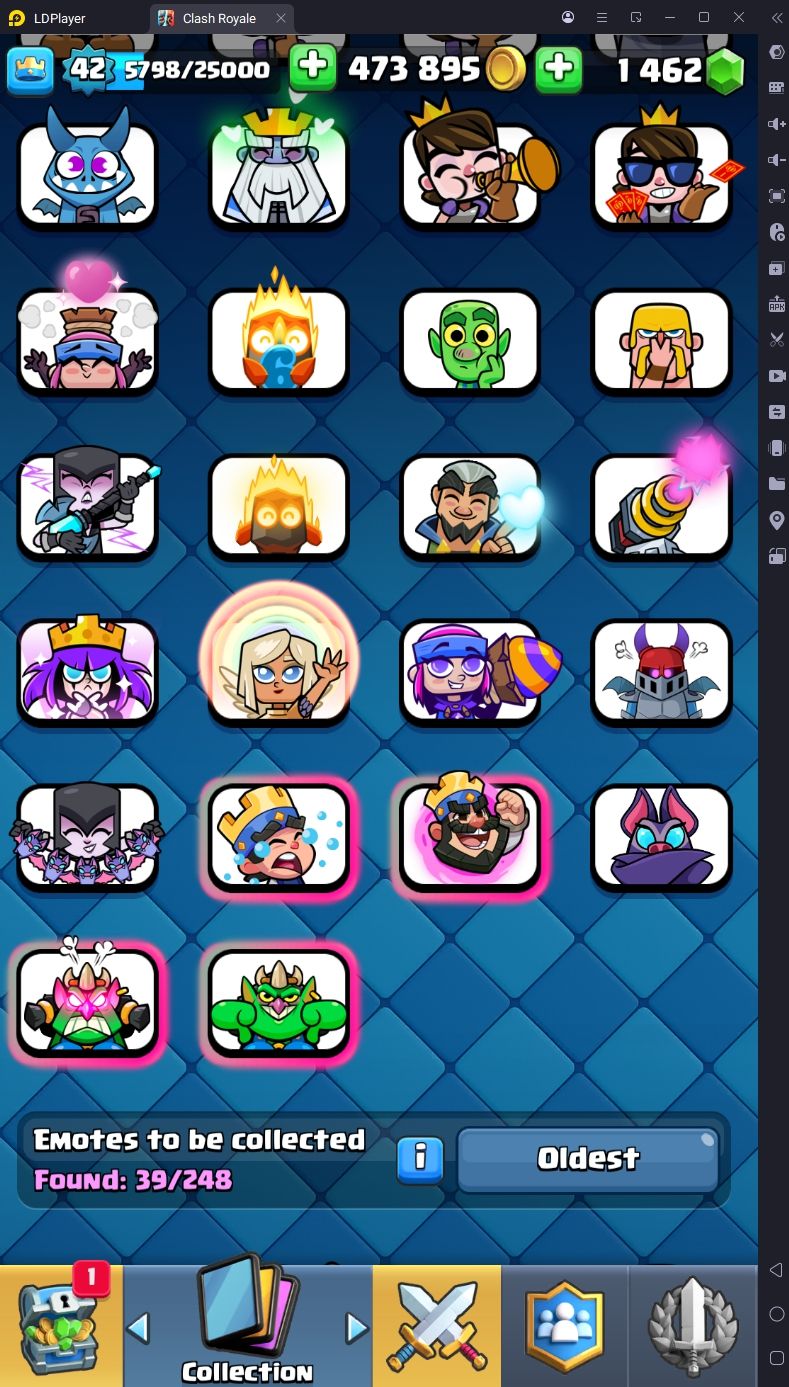Go to previous Collection page arrow
The height and width of the screenshot is (1387, 789).
139,1328
